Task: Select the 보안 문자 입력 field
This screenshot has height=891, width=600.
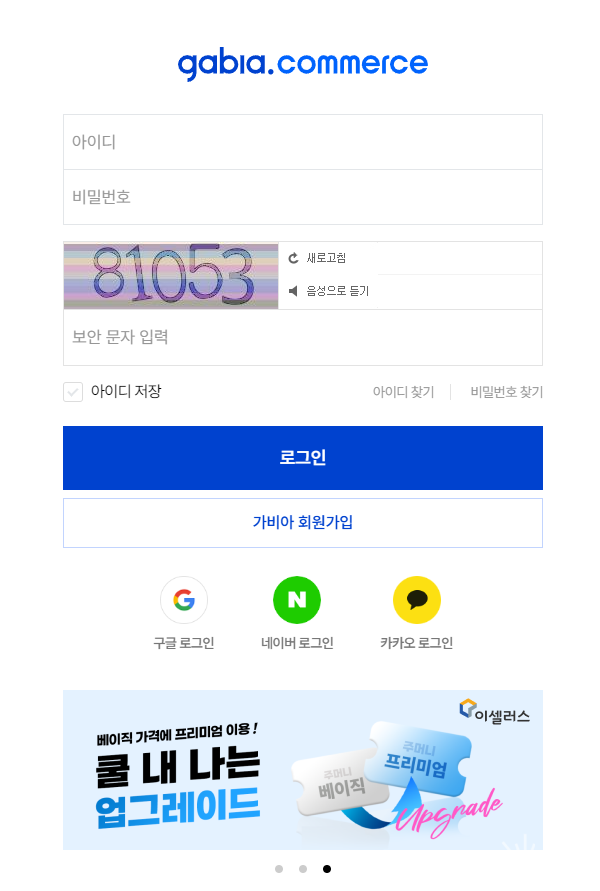Action: (x=302, y=337)
